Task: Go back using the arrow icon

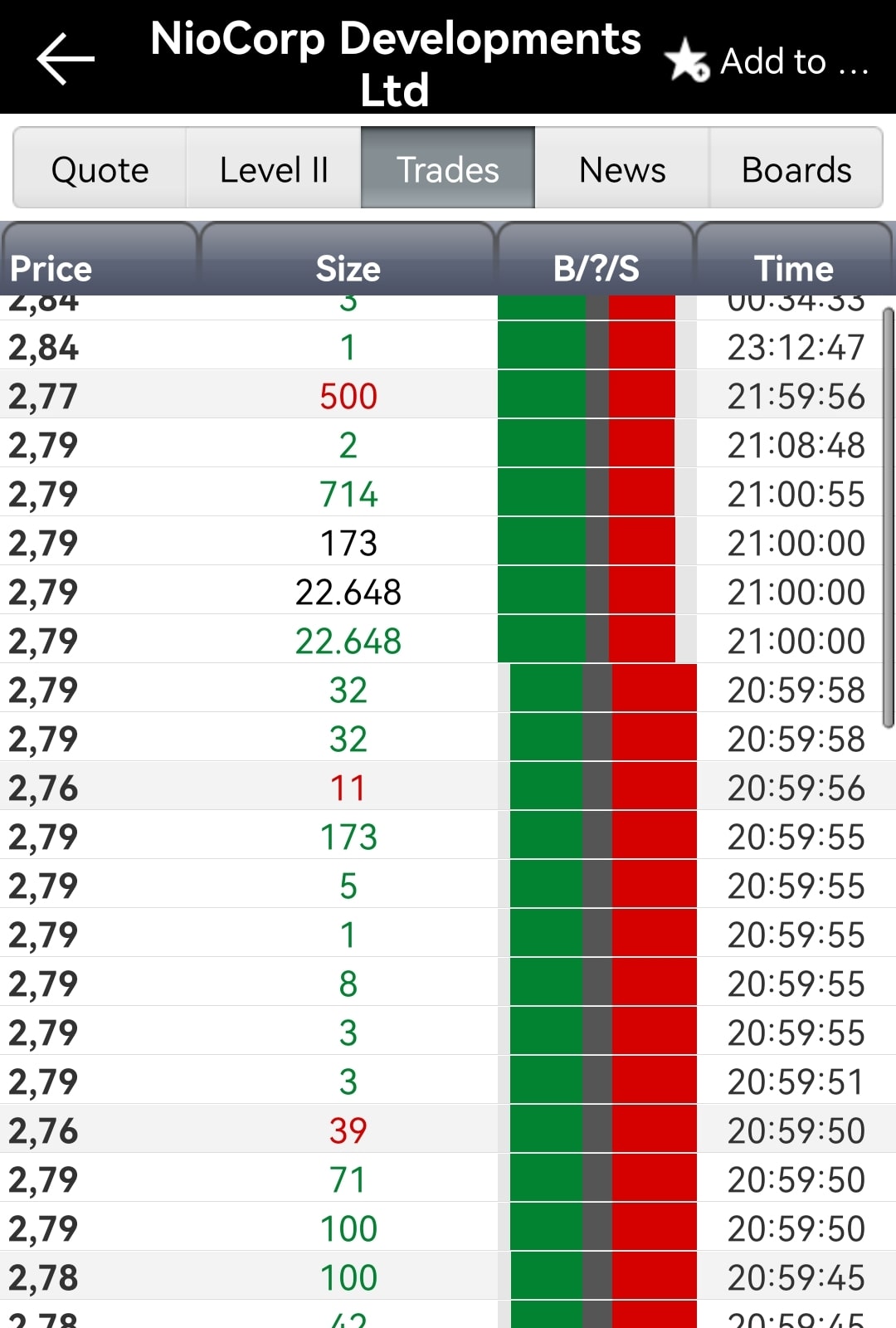Action: [66, 60]
